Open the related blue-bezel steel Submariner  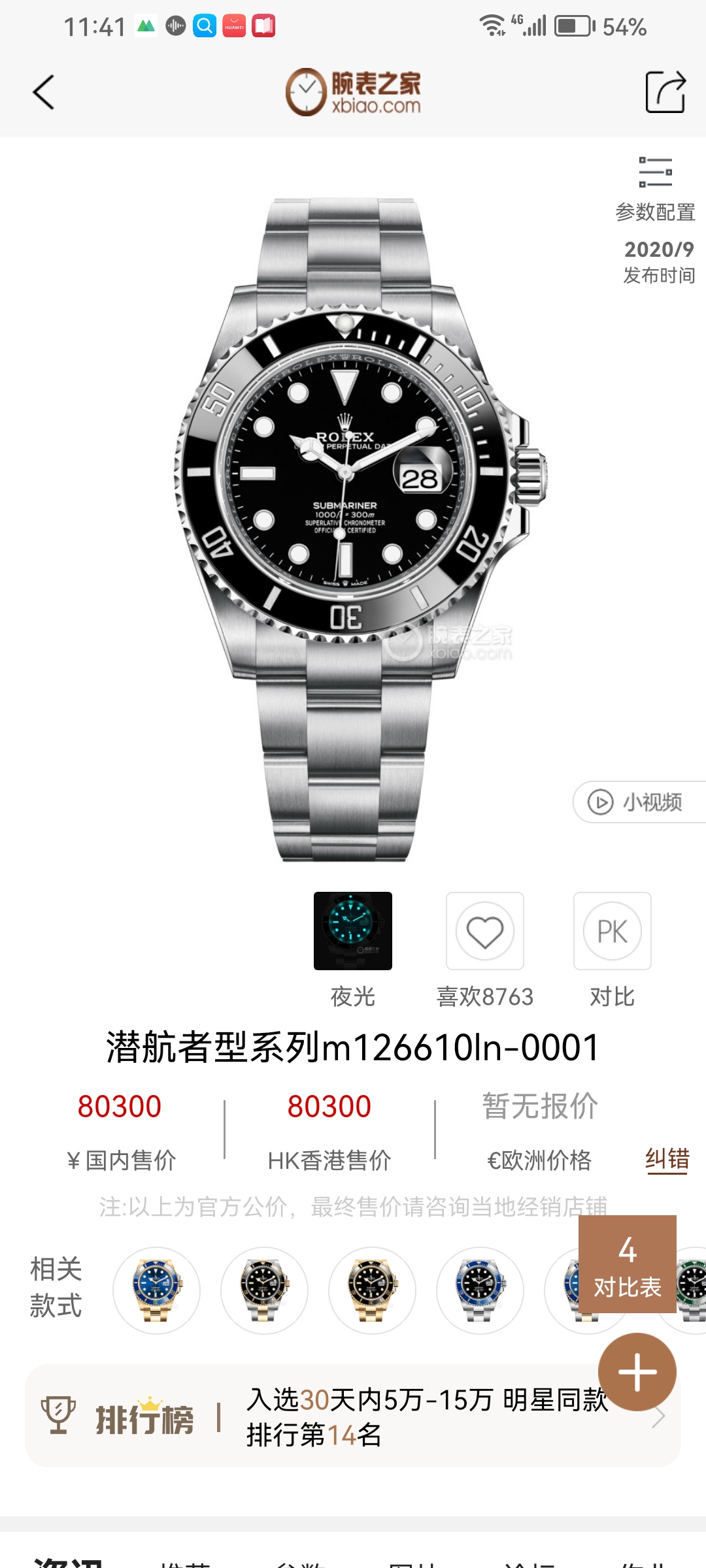(x=480, y=1290)
